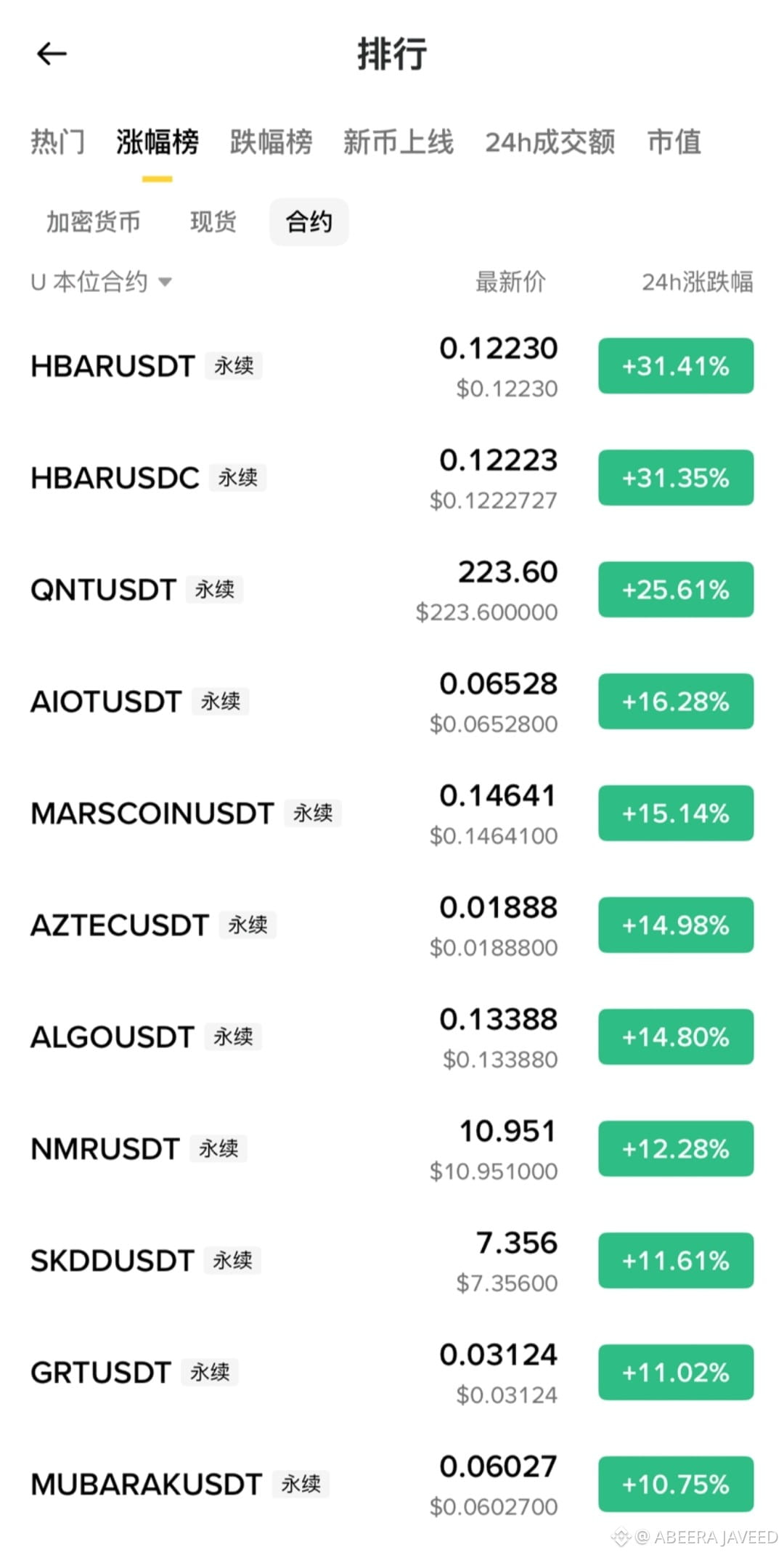This screenshot has height=1555, width=784.
Task: Switch to the 市值 tab
Action: pos(674,142)
